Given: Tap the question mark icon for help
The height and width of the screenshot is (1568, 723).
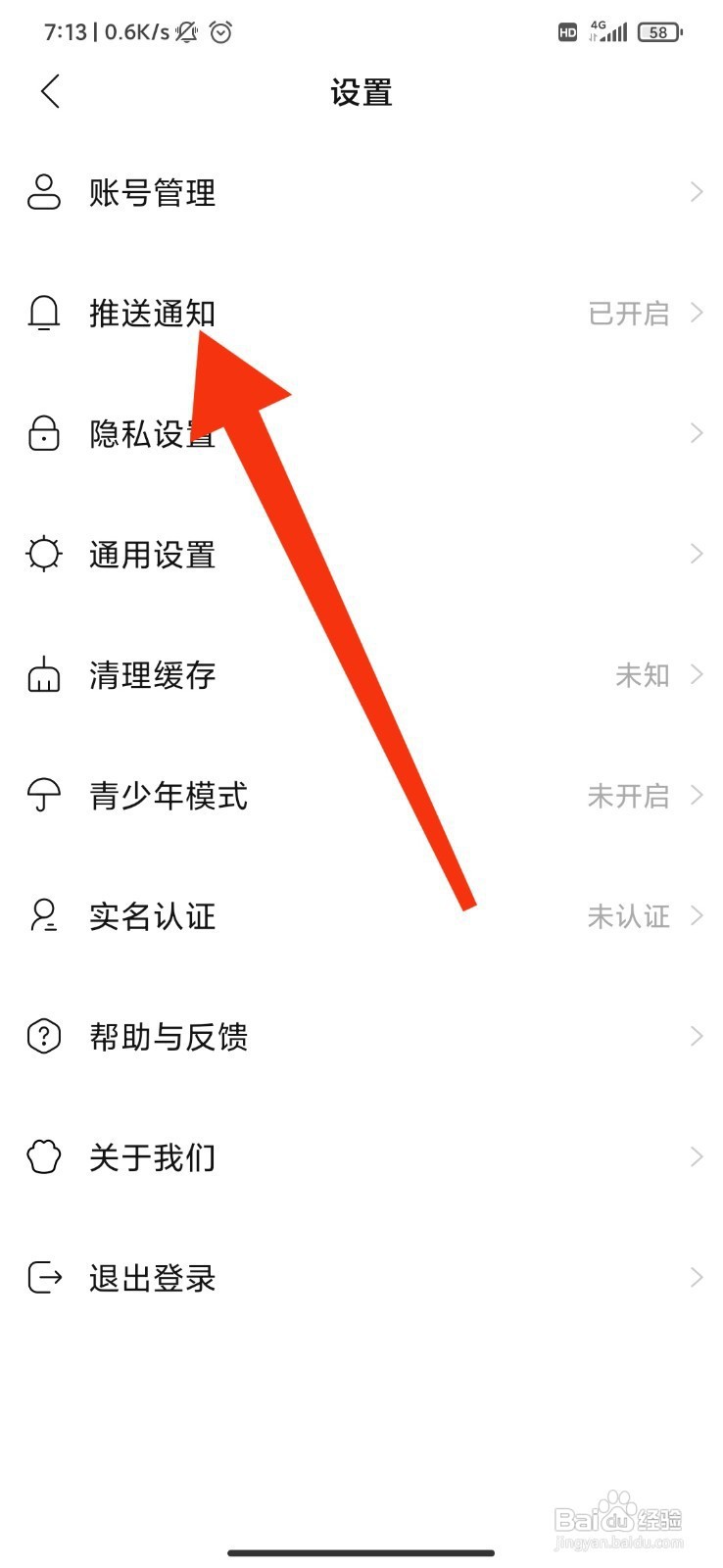Looking at the screenshot, I should click(43, 1037).
